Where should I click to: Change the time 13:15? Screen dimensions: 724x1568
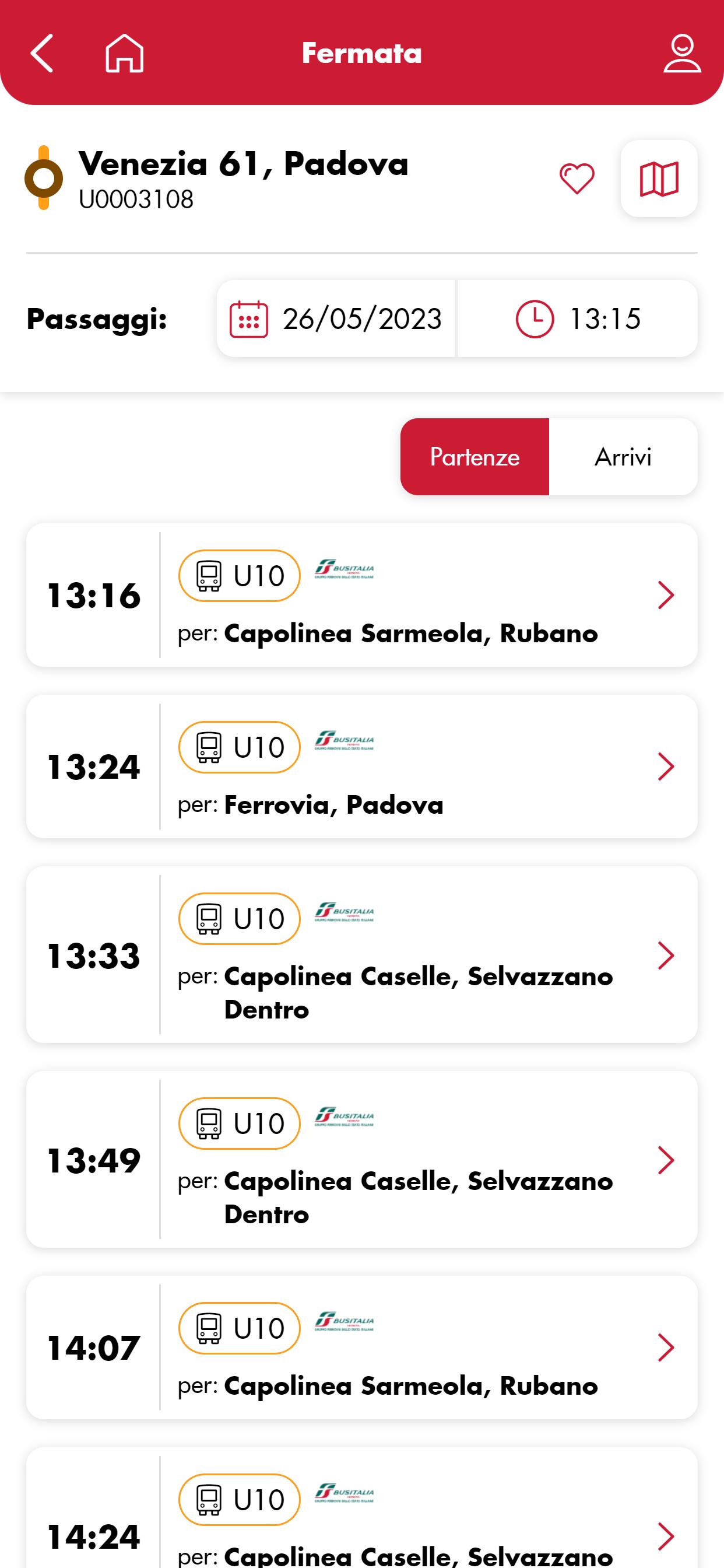pyautogui.click(x=577, y=318)
